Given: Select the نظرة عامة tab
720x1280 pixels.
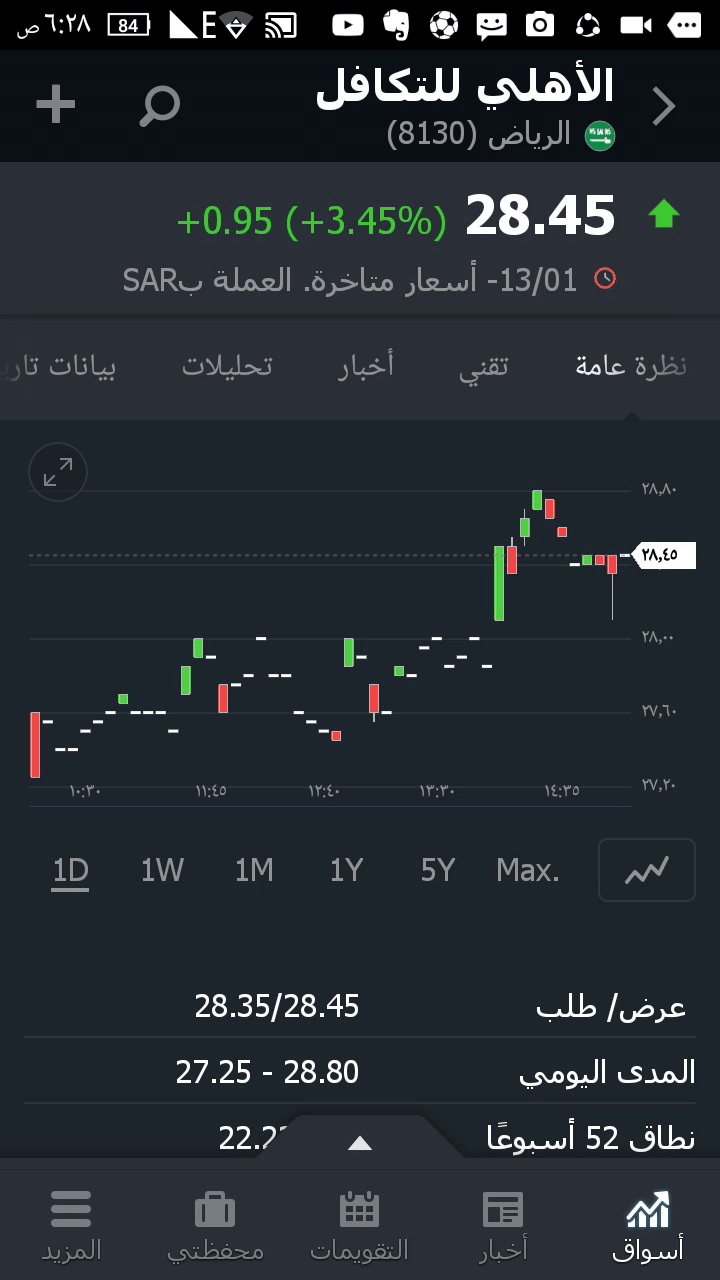Looking at the screenshot, I should pos(631,366).
